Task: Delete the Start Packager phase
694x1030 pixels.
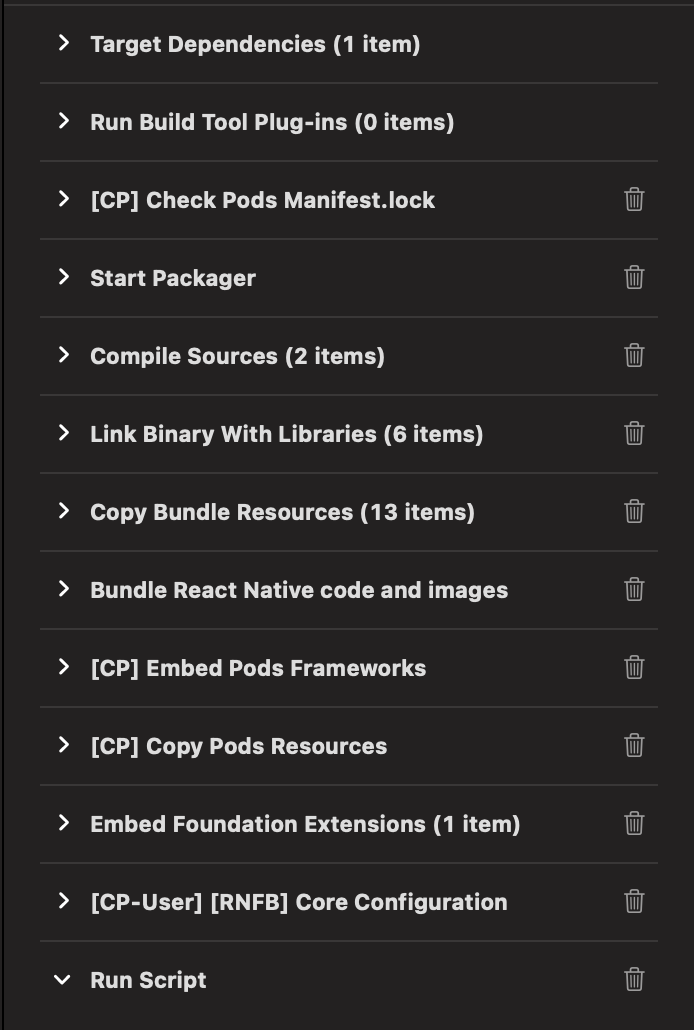Action: click(634, 277)
